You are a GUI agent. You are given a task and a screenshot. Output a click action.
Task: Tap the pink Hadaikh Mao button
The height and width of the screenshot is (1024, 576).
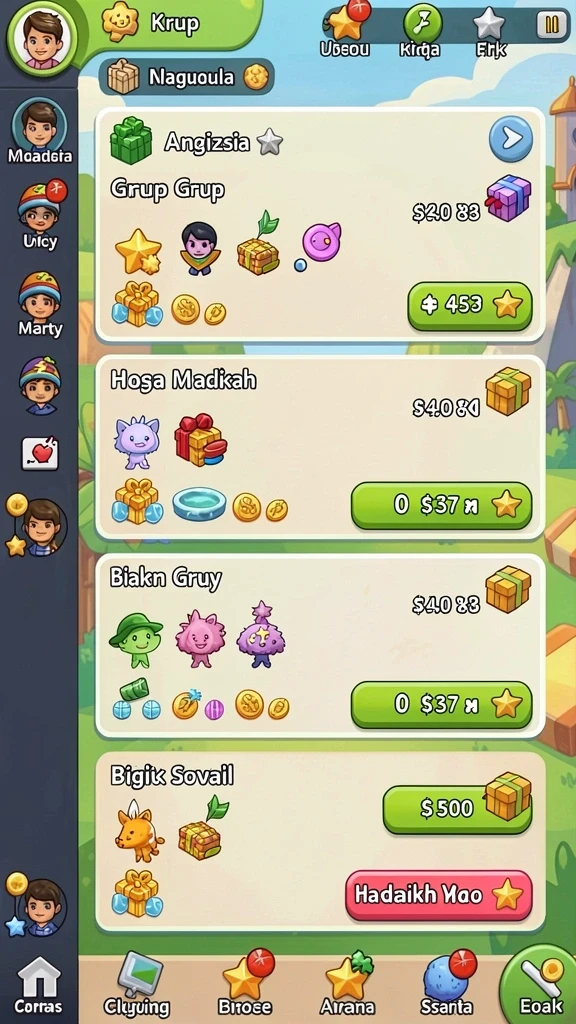pos(439,895)
